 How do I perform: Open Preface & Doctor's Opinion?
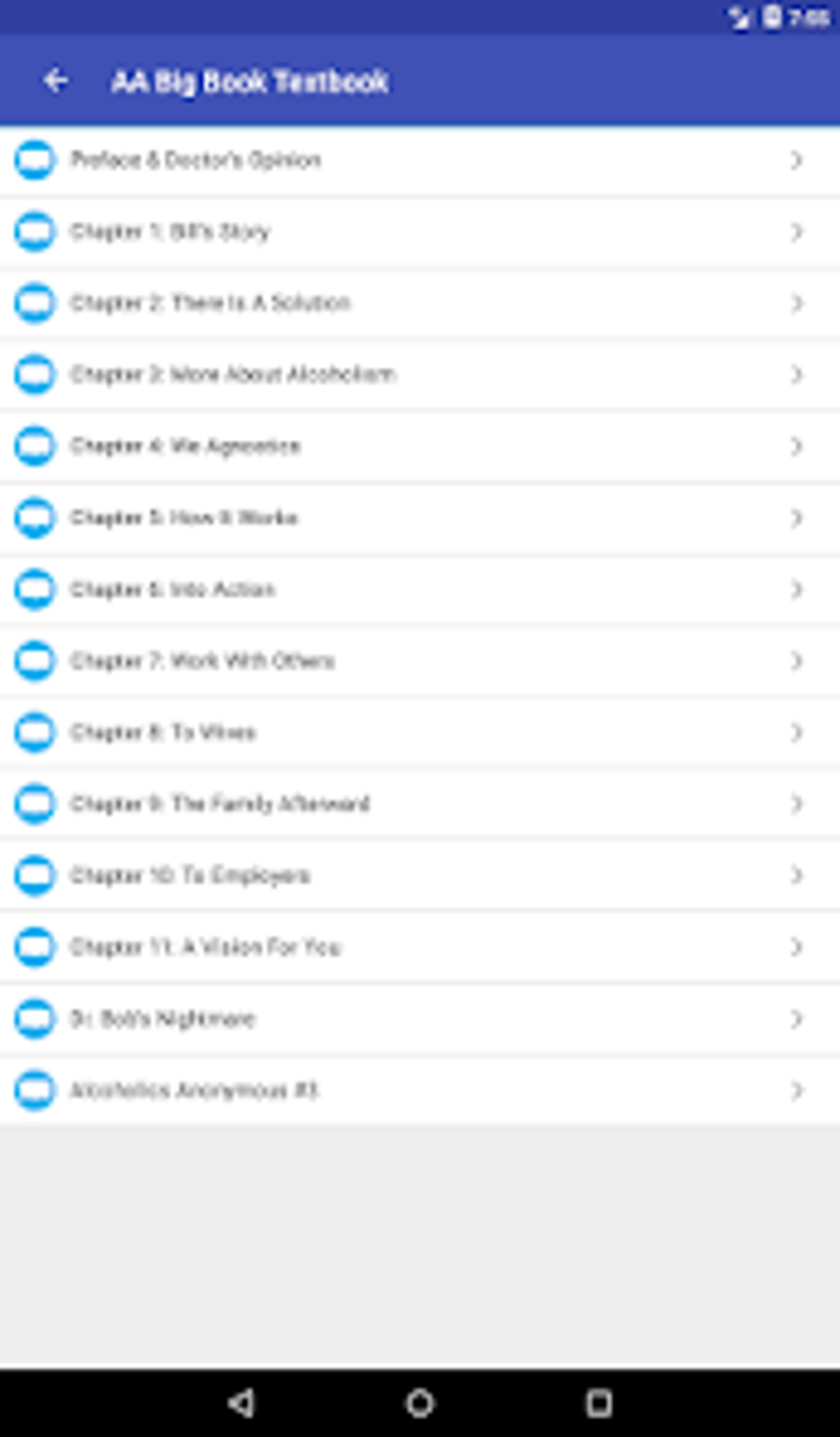(x=420, y=160)
